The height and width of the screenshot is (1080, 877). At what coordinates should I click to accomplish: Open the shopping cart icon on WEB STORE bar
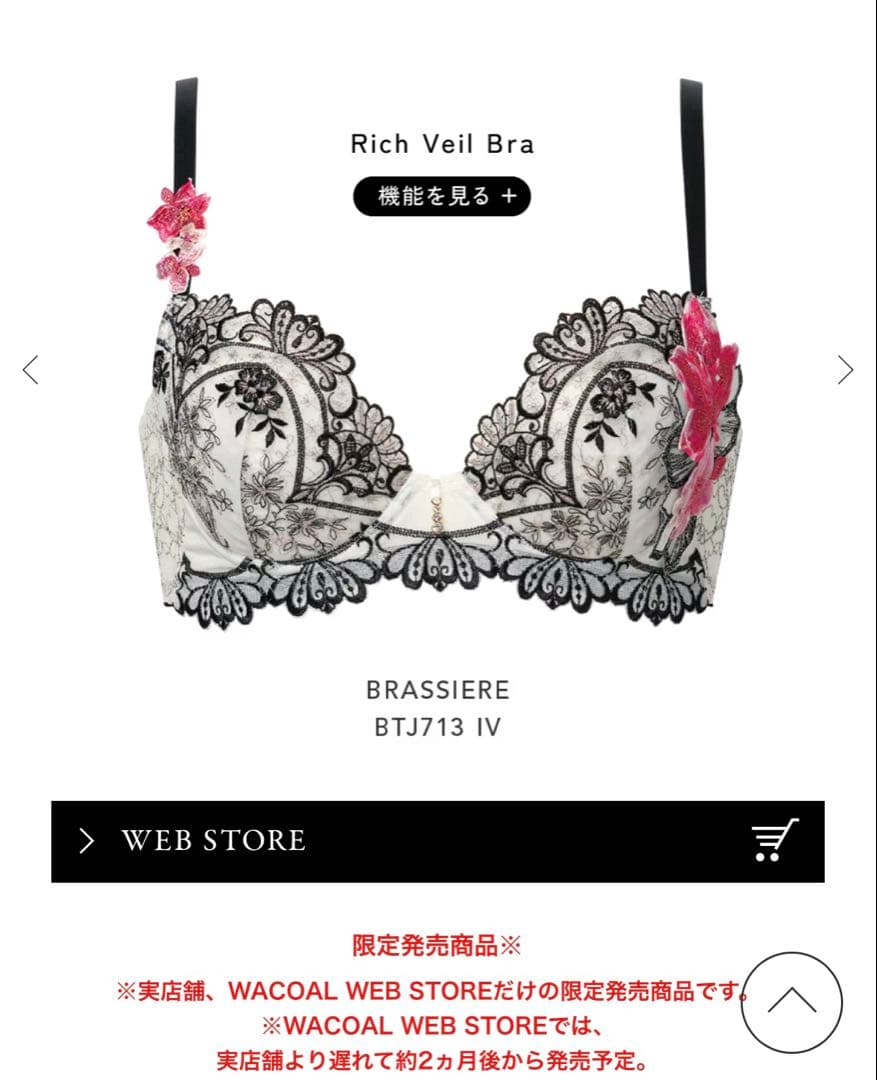pos(772,840)
